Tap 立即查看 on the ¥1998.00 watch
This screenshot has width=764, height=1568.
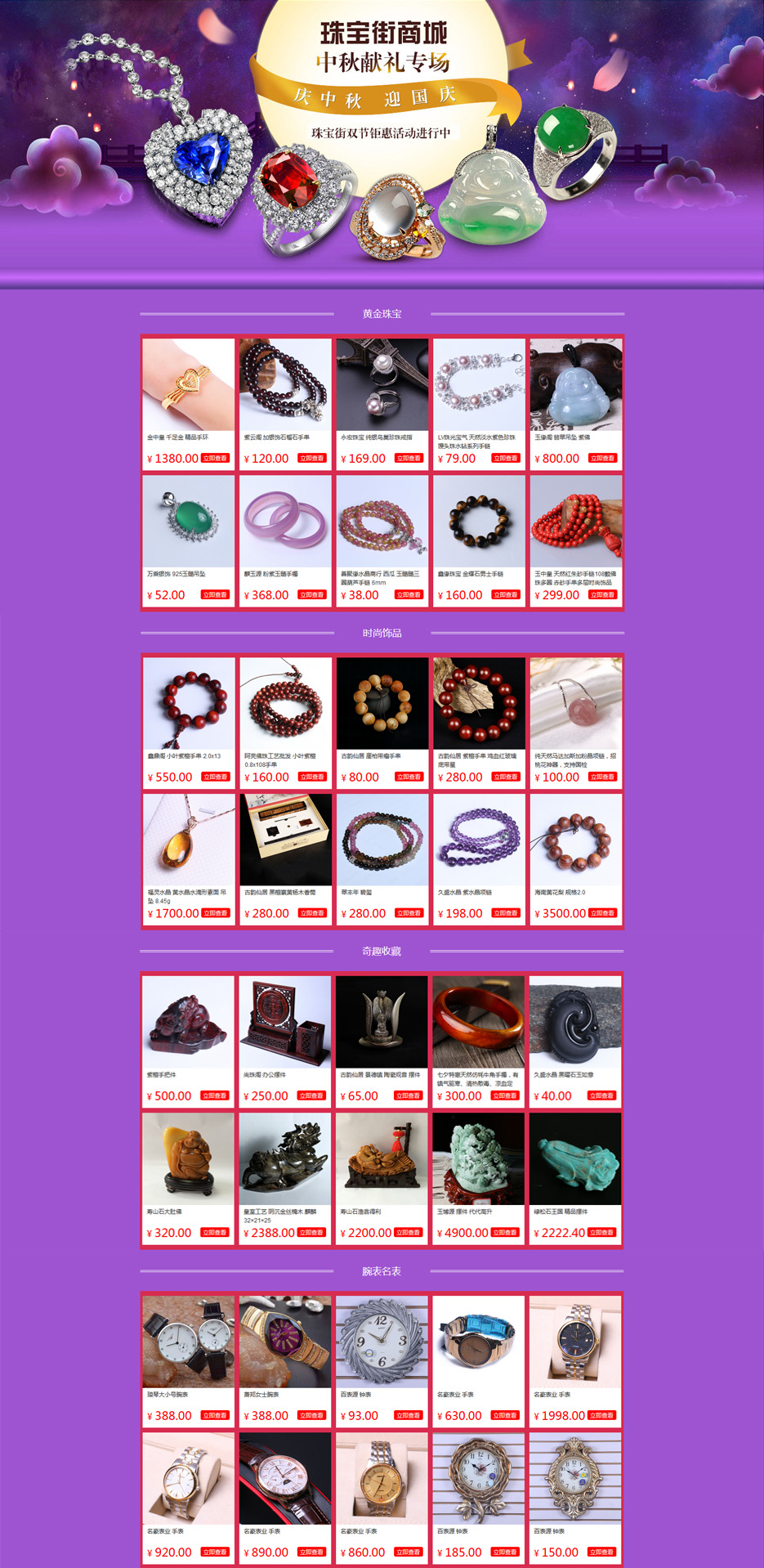click(x=602, y=1416)
